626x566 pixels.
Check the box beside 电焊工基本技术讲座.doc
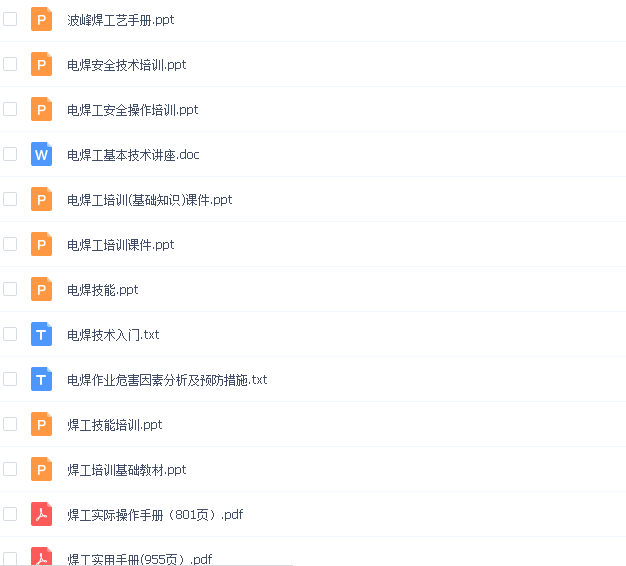click(10, 154)
